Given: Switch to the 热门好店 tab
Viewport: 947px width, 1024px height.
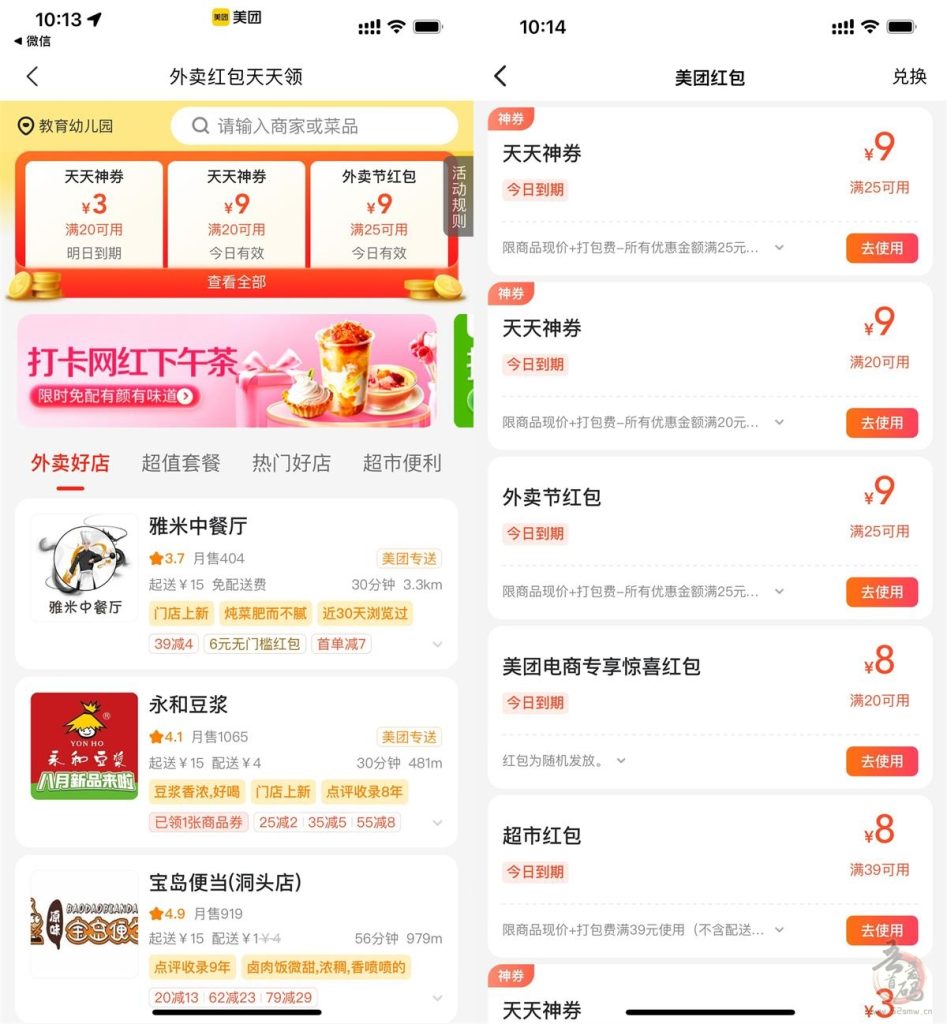Looking at the screenshot, I should tap(291, 463).
